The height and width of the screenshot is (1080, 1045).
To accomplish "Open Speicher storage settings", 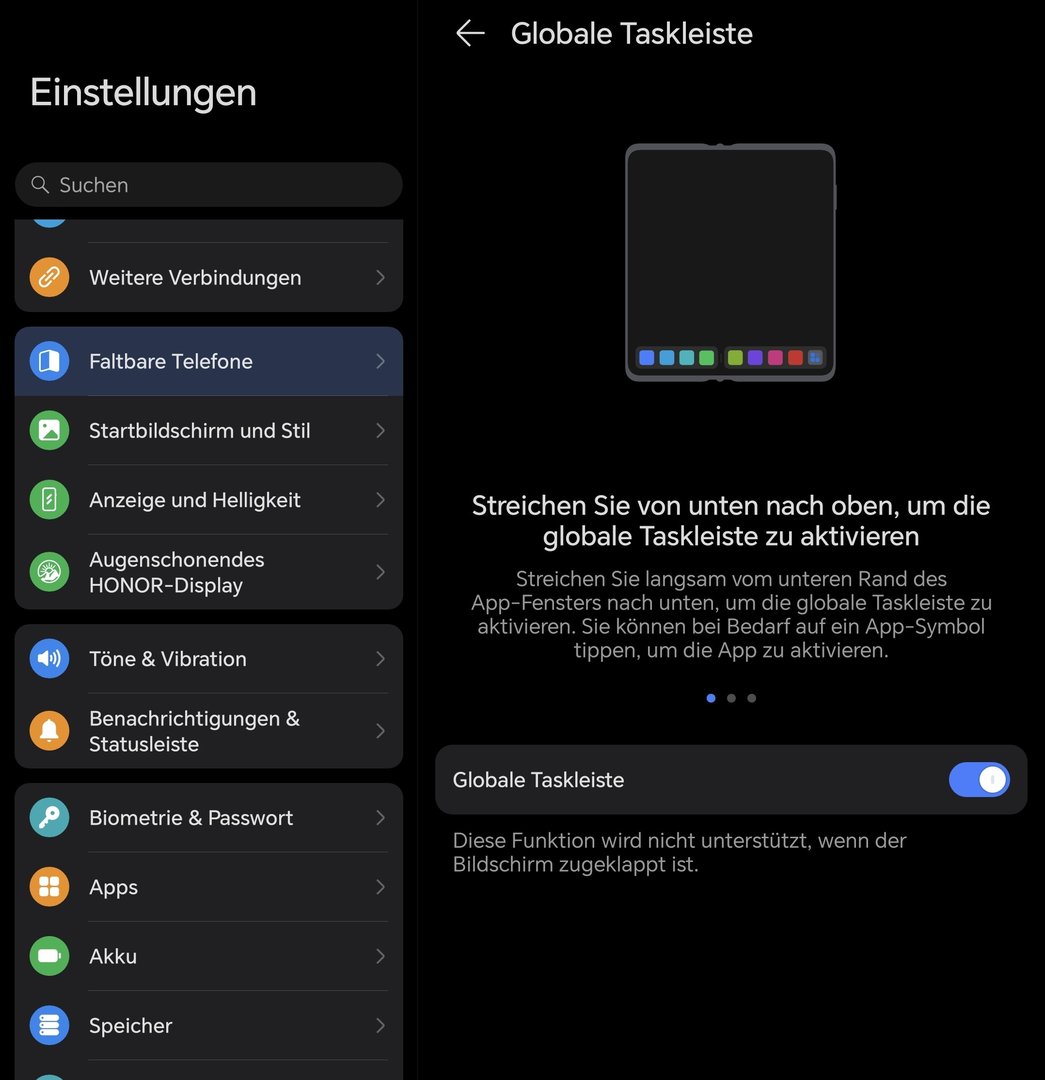I will tap(208, 1026).
